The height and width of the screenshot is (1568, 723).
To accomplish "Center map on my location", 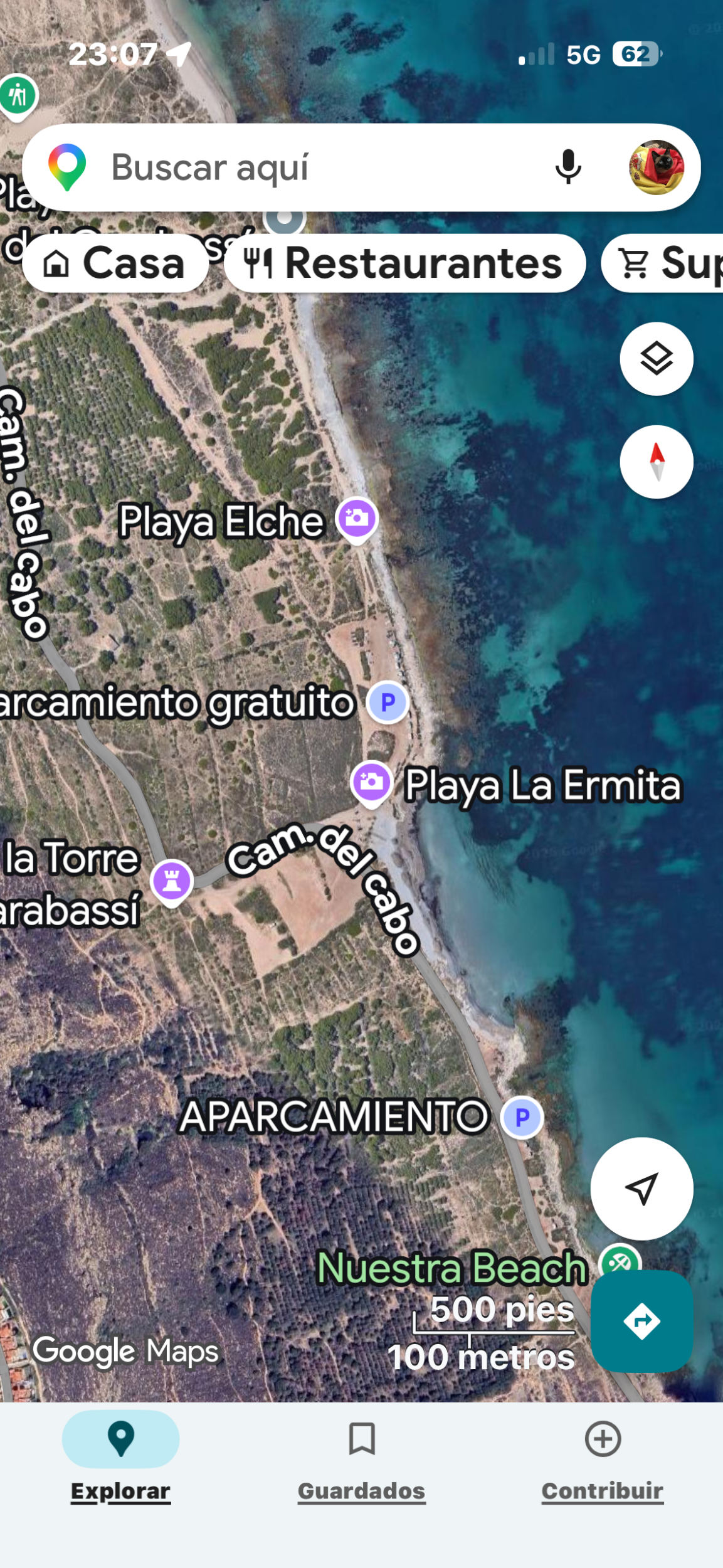I will pos(641,1188).
